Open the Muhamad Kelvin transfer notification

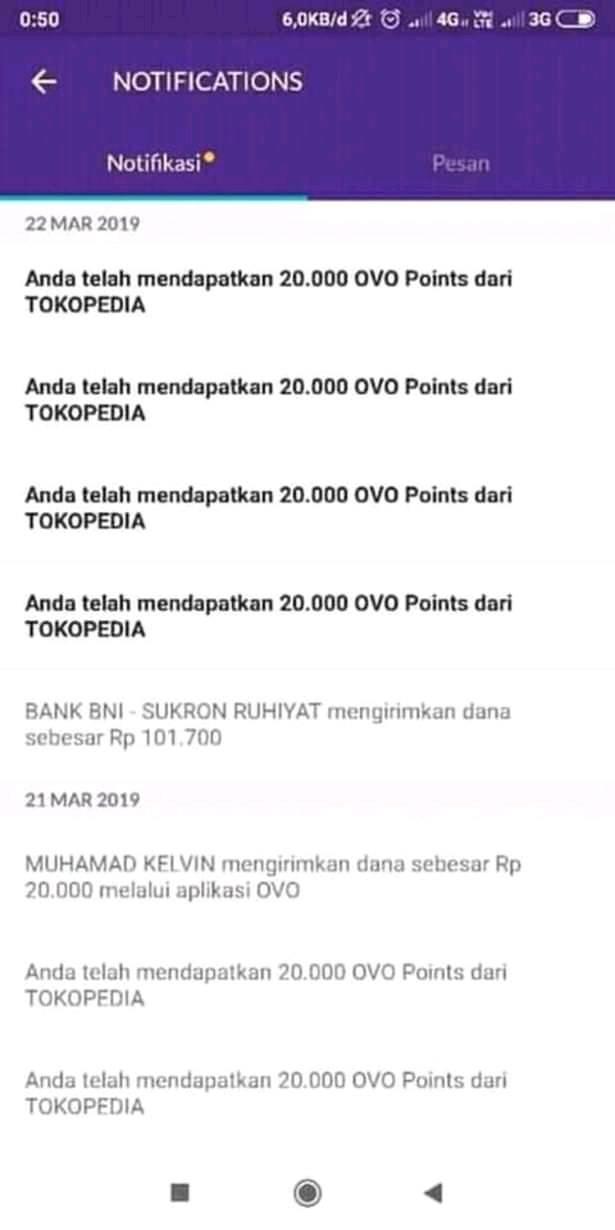pos(307,877)
